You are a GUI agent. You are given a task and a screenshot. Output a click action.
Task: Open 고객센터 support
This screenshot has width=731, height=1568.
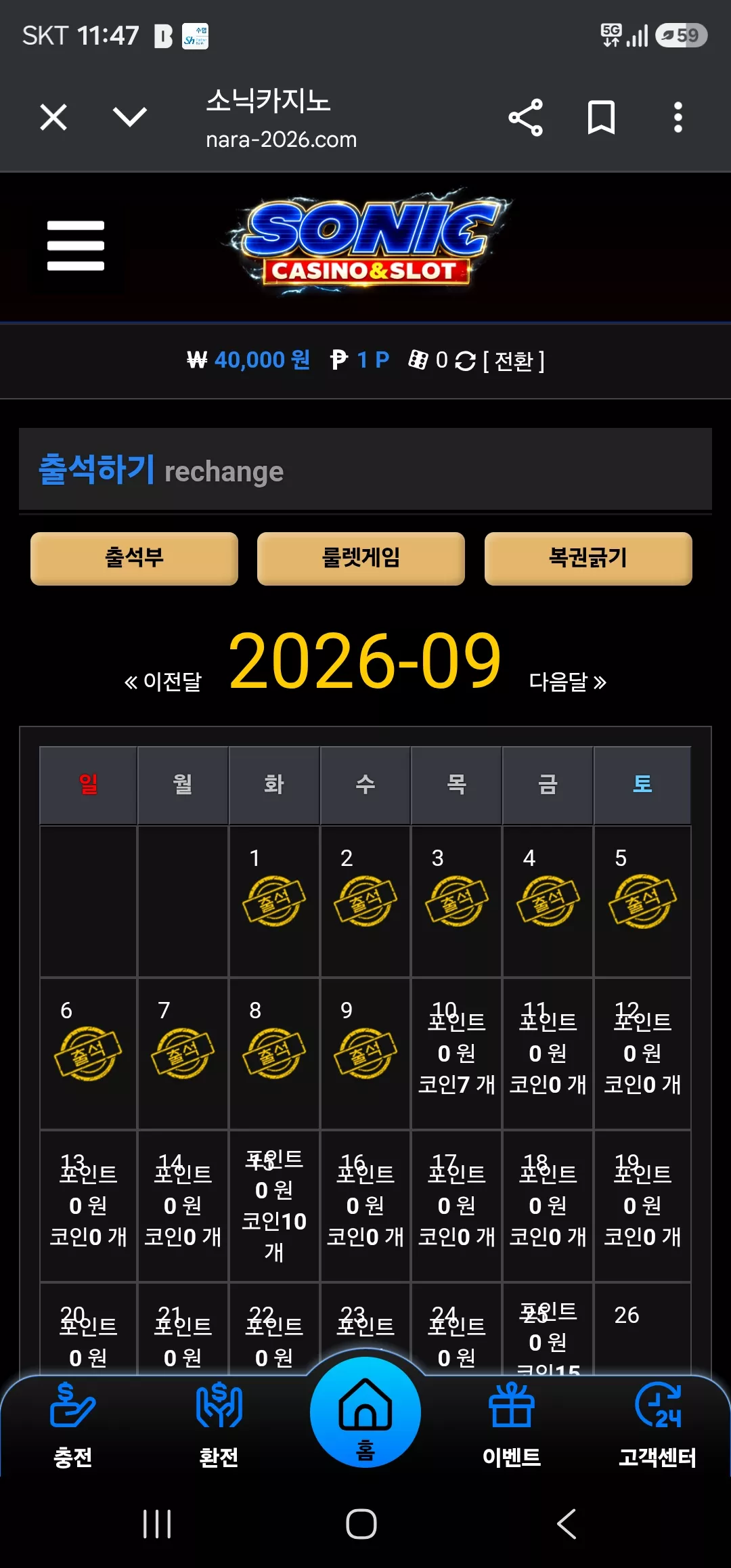pyautogui.click(x=658, y=1424)
